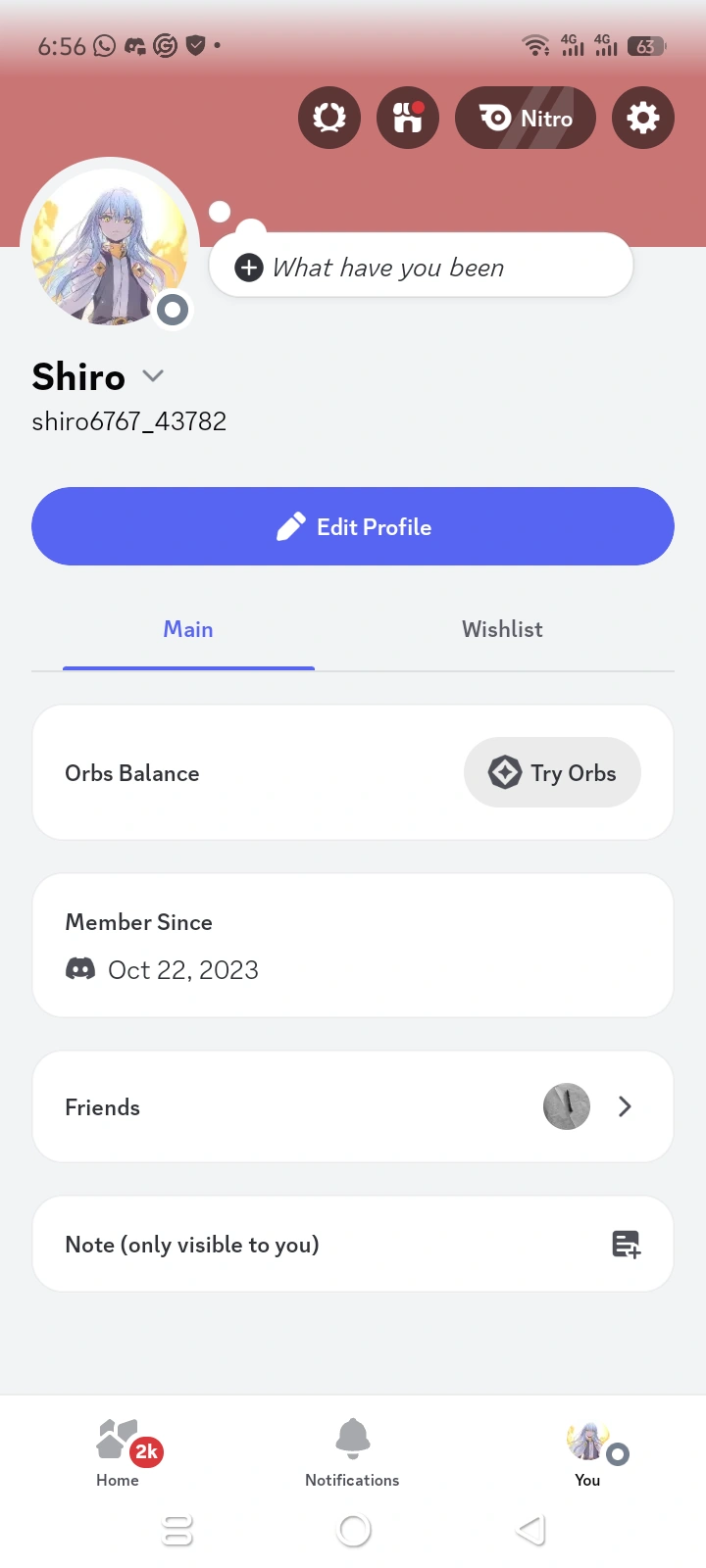Open the Friends list row
706x1568 pixels.
tap(353, 1107)
